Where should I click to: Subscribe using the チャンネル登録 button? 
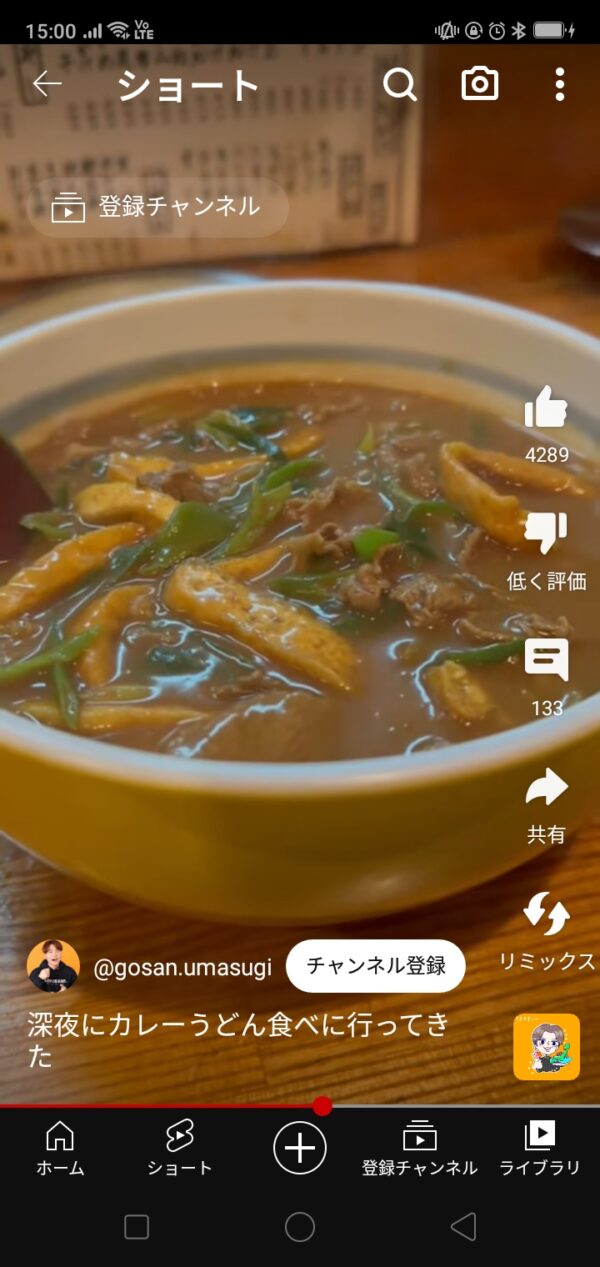(x=376, y=966)
